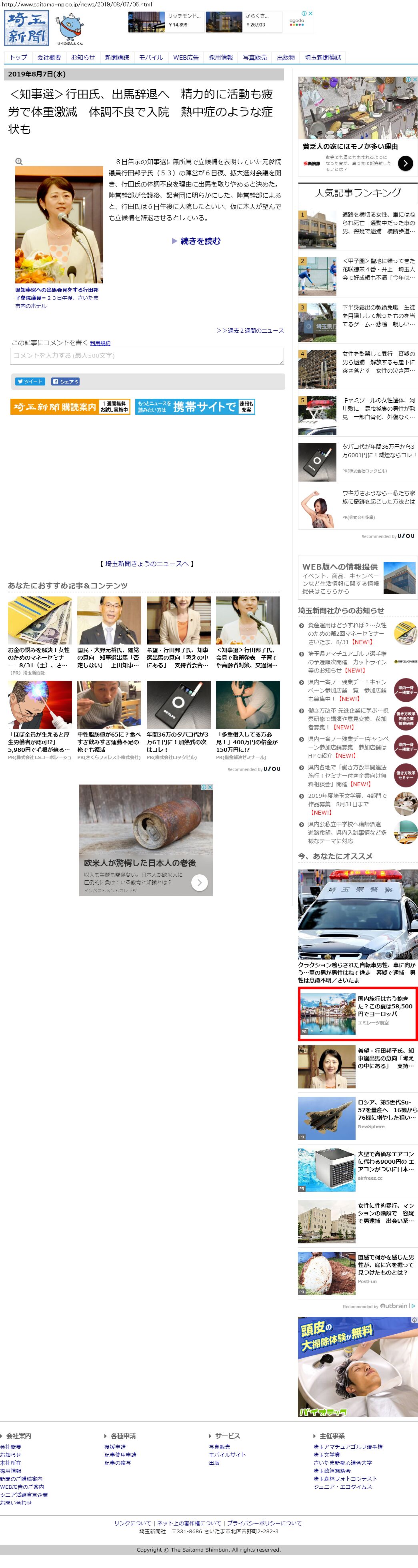
Task: Open the 携帯サイトで banner
Action: coord(195,407)
